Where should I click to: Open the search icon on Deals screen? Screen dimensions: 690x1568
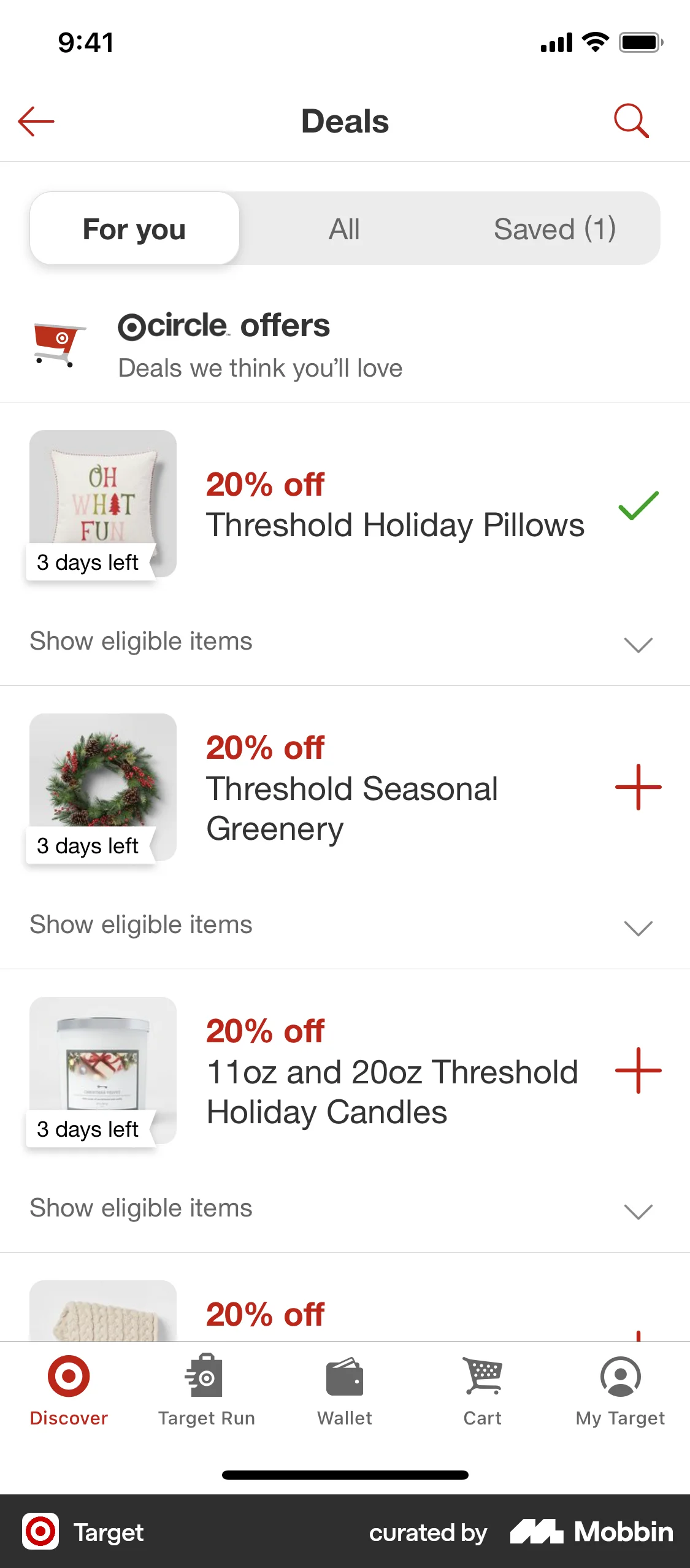pos(631,121)
